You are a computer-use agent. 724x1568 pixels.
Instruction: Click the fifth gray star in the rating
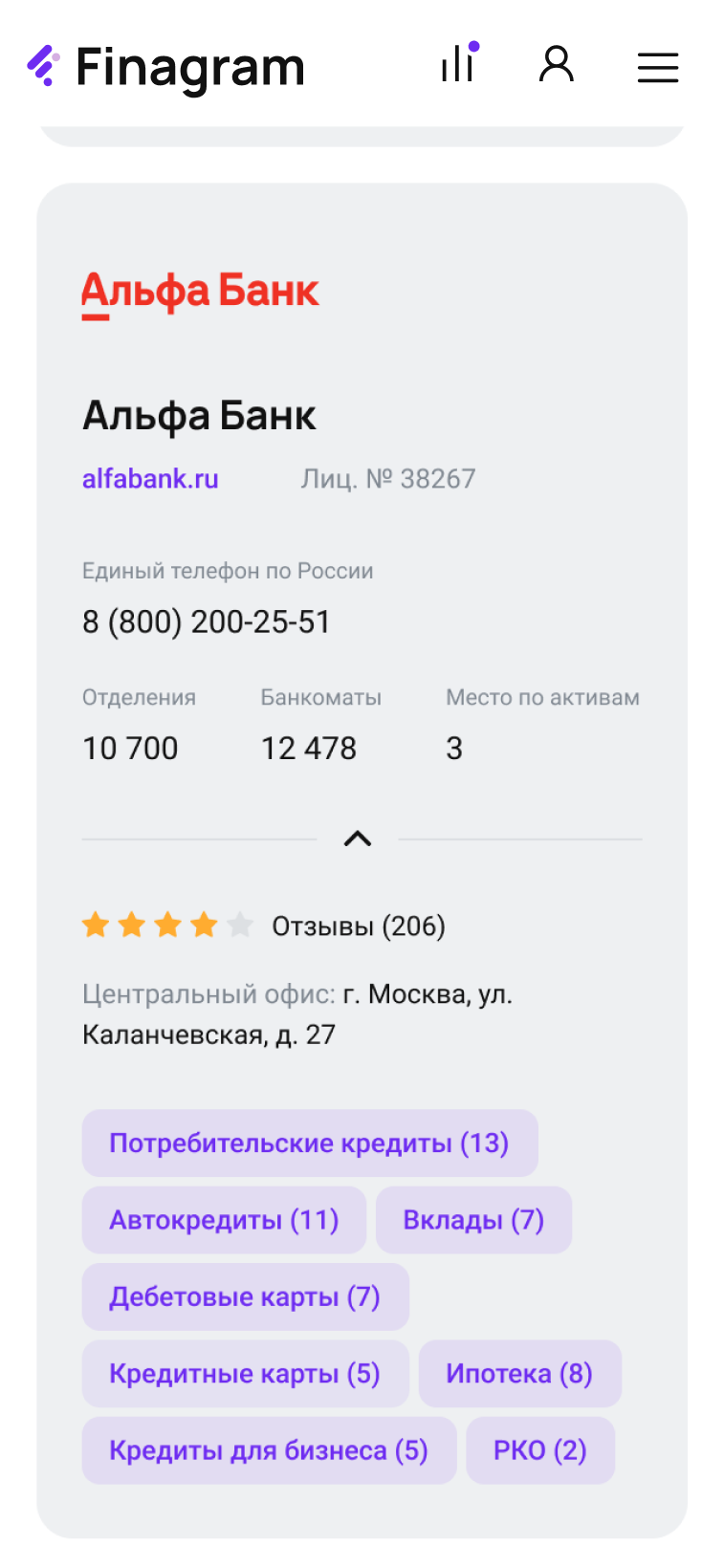pos(238,925)
